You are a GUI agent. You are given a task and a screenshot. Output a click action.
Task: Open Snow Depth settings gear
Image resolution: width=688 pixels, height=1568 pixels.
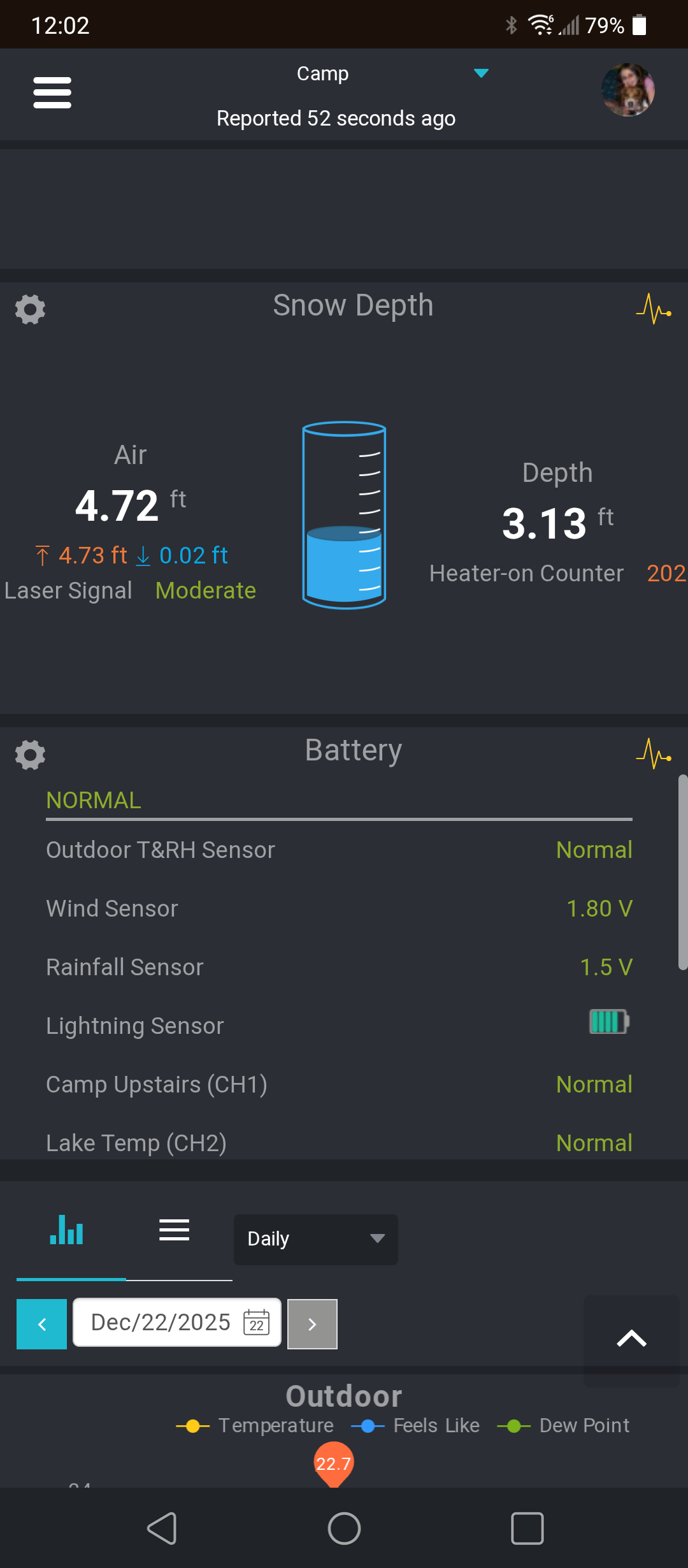pos(30,309)
